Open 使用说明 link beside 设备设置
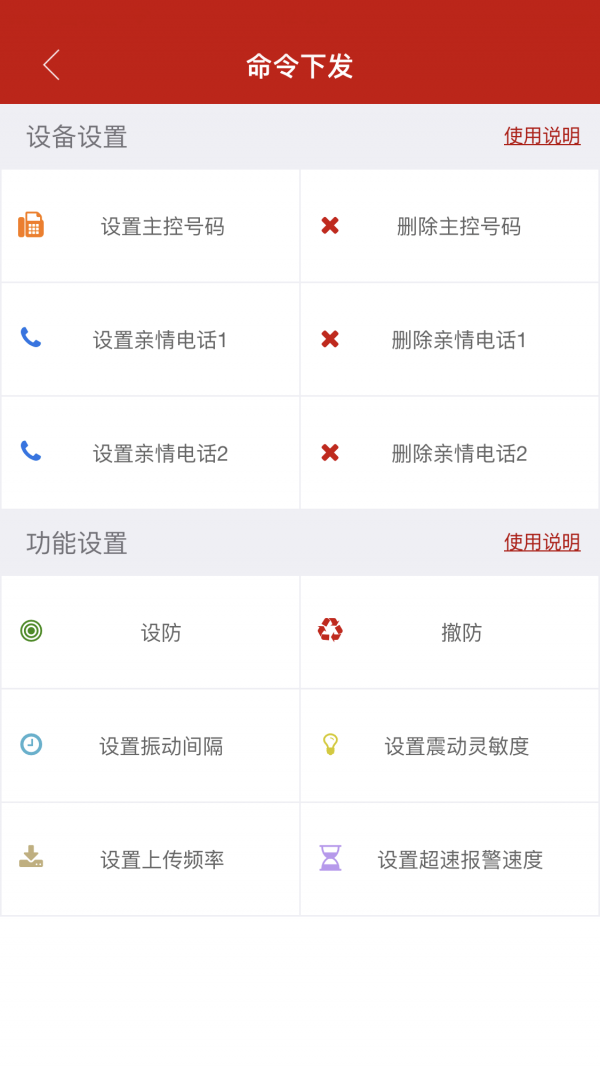Screen dimensions: 600x1067 (x=541, y=136)
